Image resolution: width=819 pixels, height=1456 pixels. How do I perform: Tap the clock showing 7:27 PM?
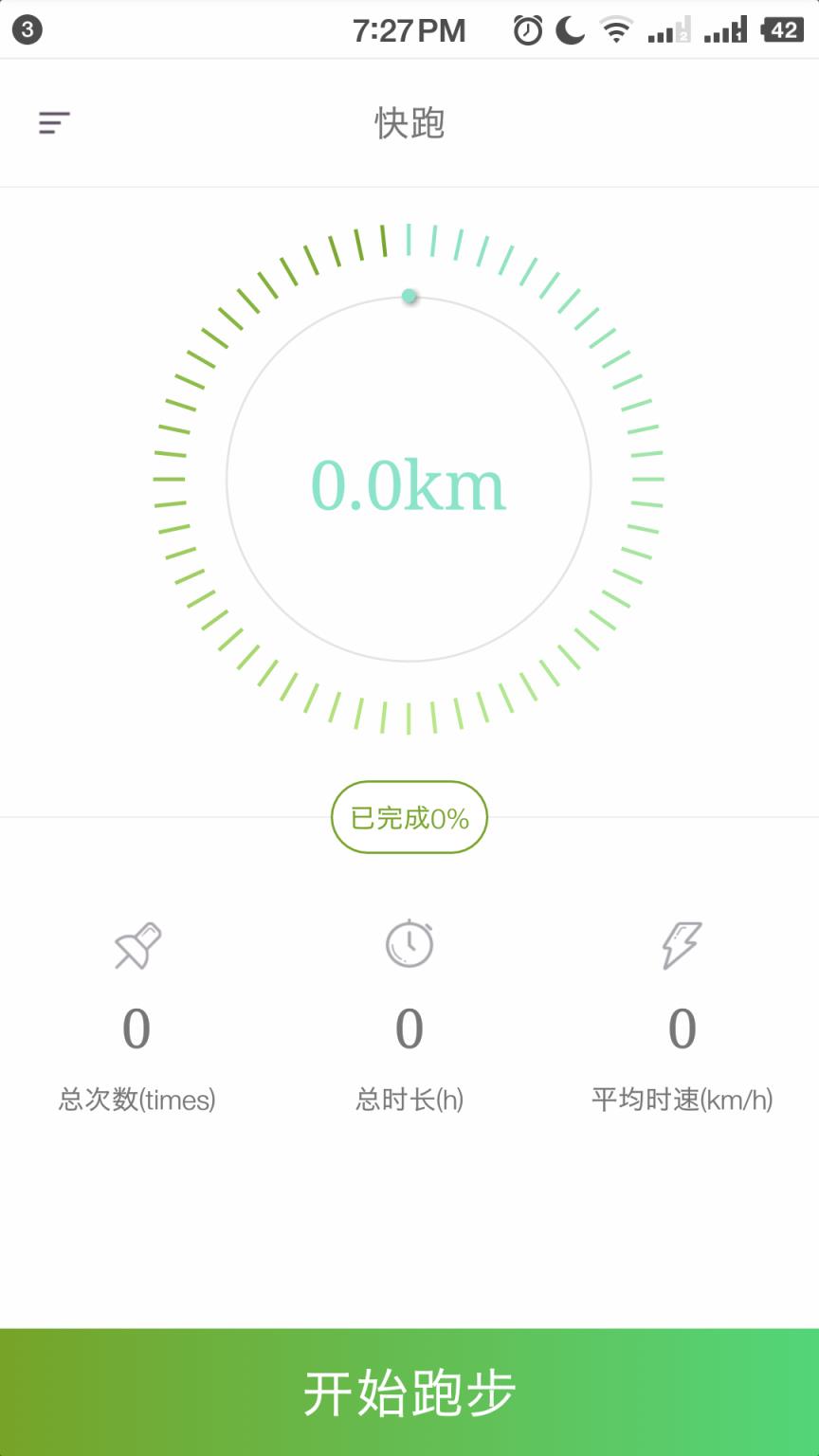coord(408,29)
